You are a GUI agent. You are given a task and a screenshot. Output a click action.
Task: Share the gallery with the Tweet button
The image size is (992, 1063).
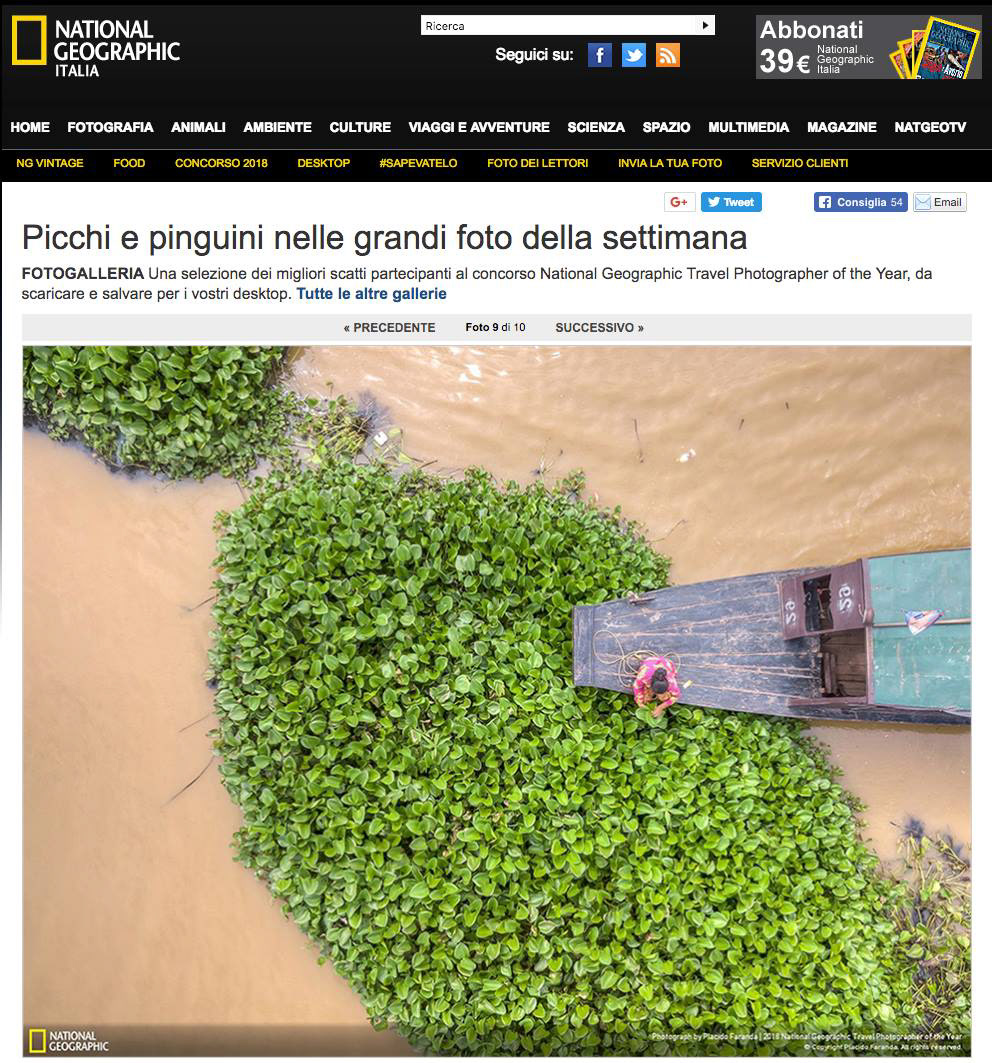pyautogui.click(x=731, y=202)
